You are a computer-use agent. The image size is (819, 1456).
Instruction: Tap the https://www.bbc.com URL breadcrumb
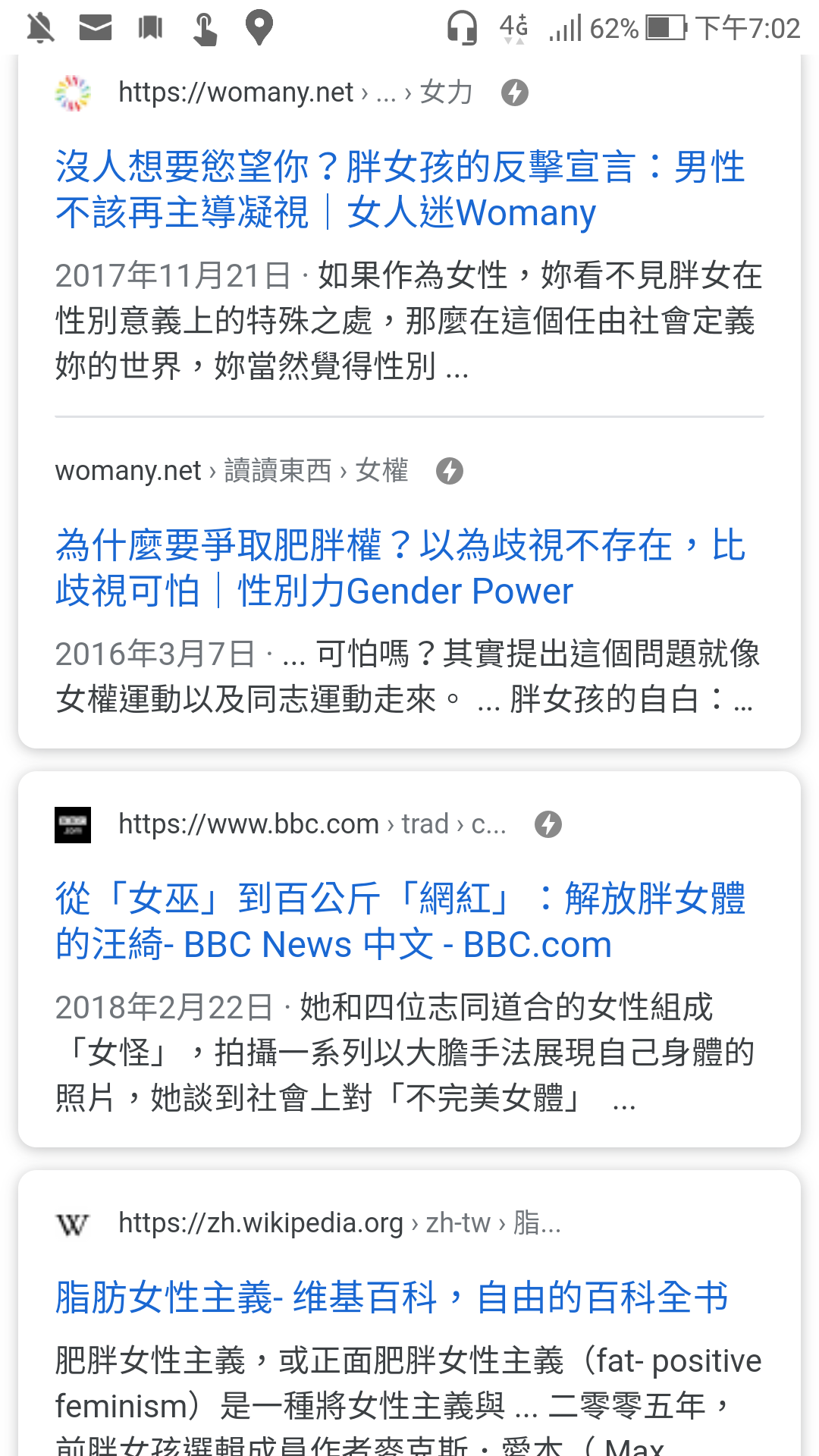(x=312, y=824)
